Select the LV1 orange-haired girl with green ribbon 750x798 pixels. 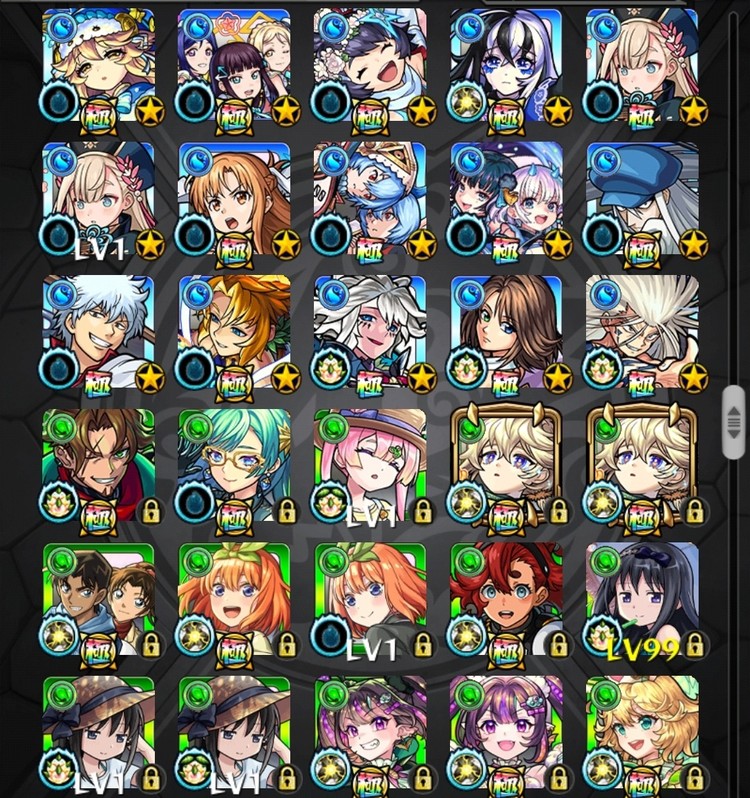click(x=370, y=598)
